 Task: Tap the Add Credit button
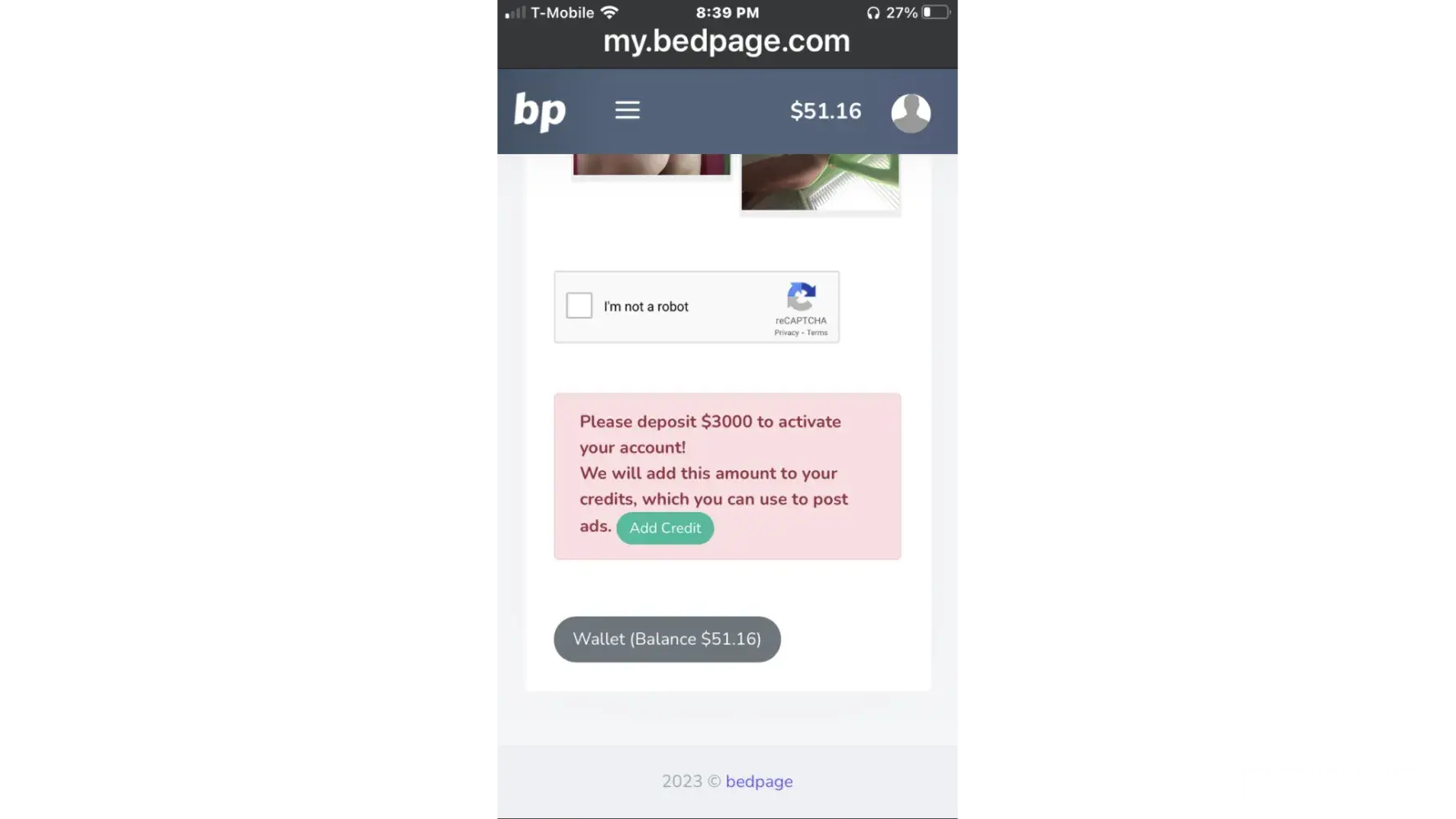[x=665, y=528]
